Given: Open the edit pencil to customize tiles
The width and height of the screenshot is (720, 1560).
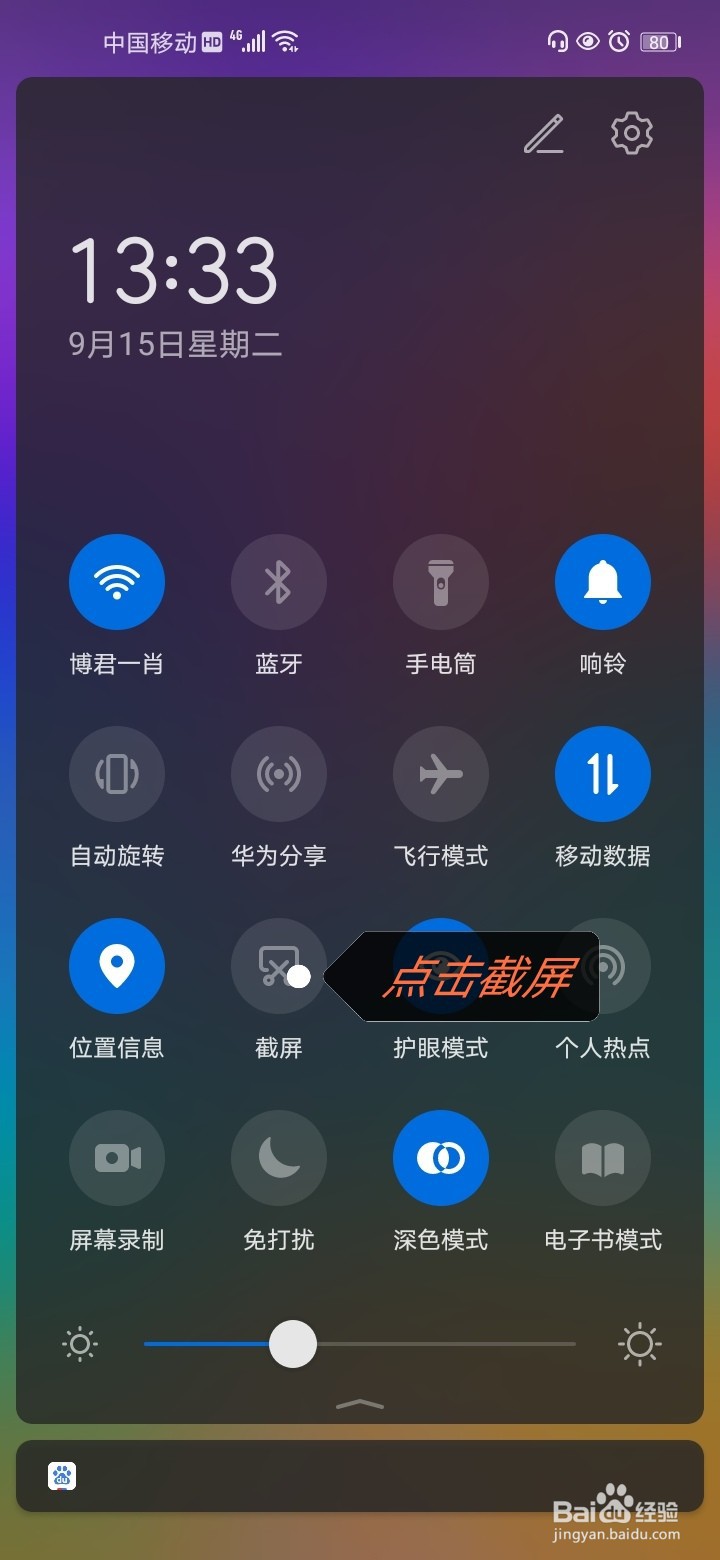Looking at the screenshot, I should pos(543,133).
